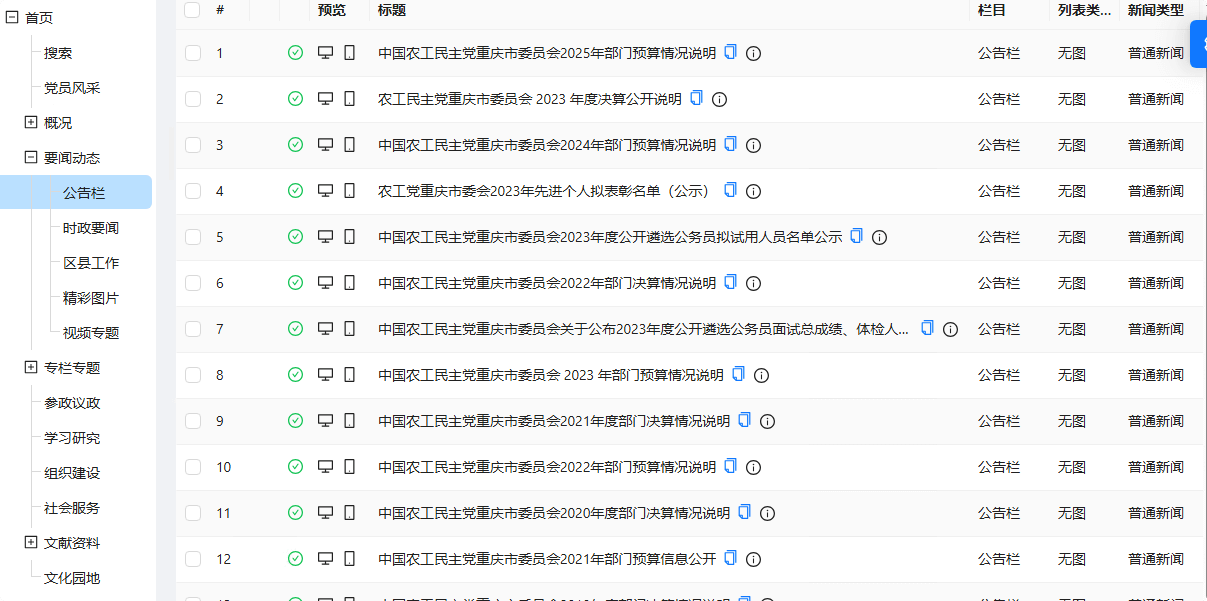Open the 搜索 item in sidebar
The height and width of the screenshot is (601, 1207).
58,53
